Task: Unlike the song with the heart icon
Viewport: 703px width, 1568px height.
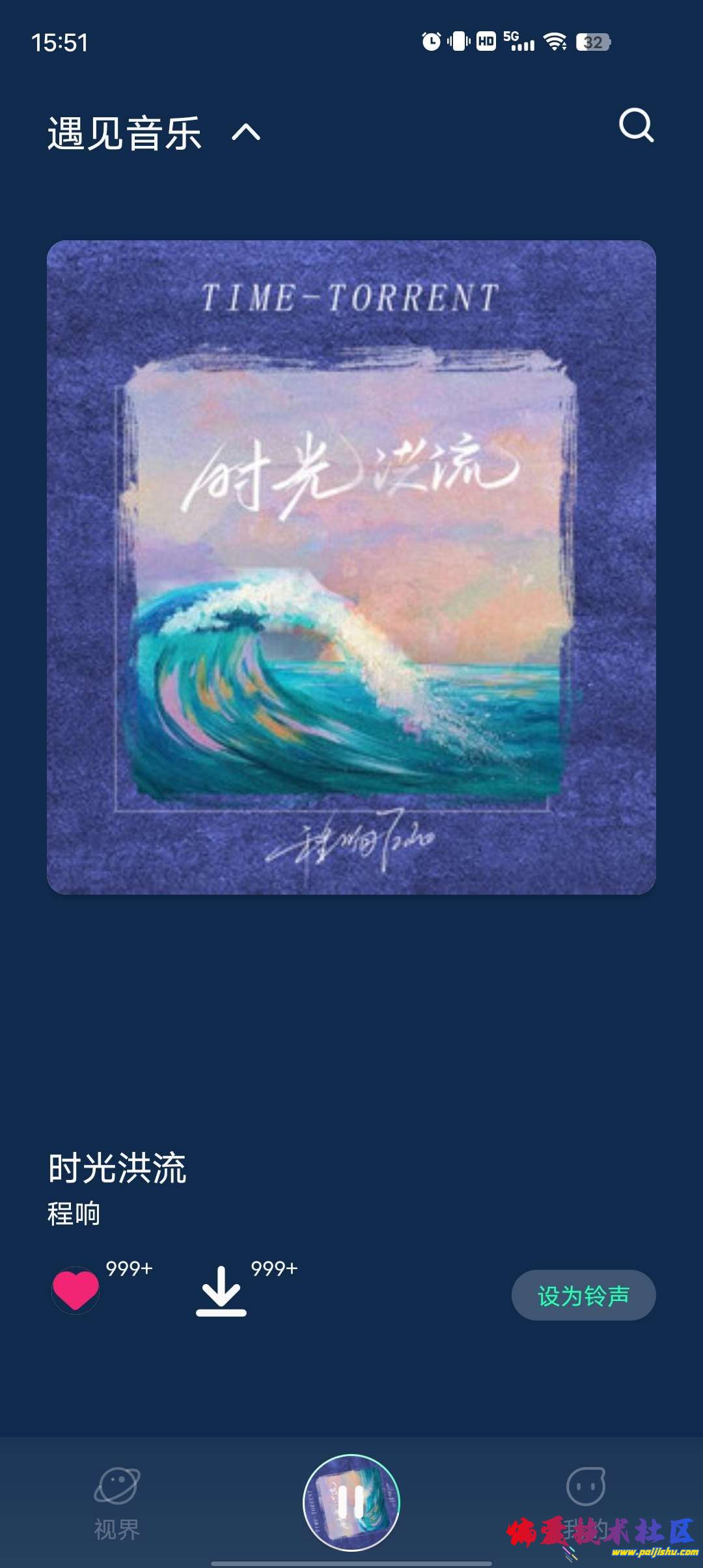Action: tap(76, 1290)
